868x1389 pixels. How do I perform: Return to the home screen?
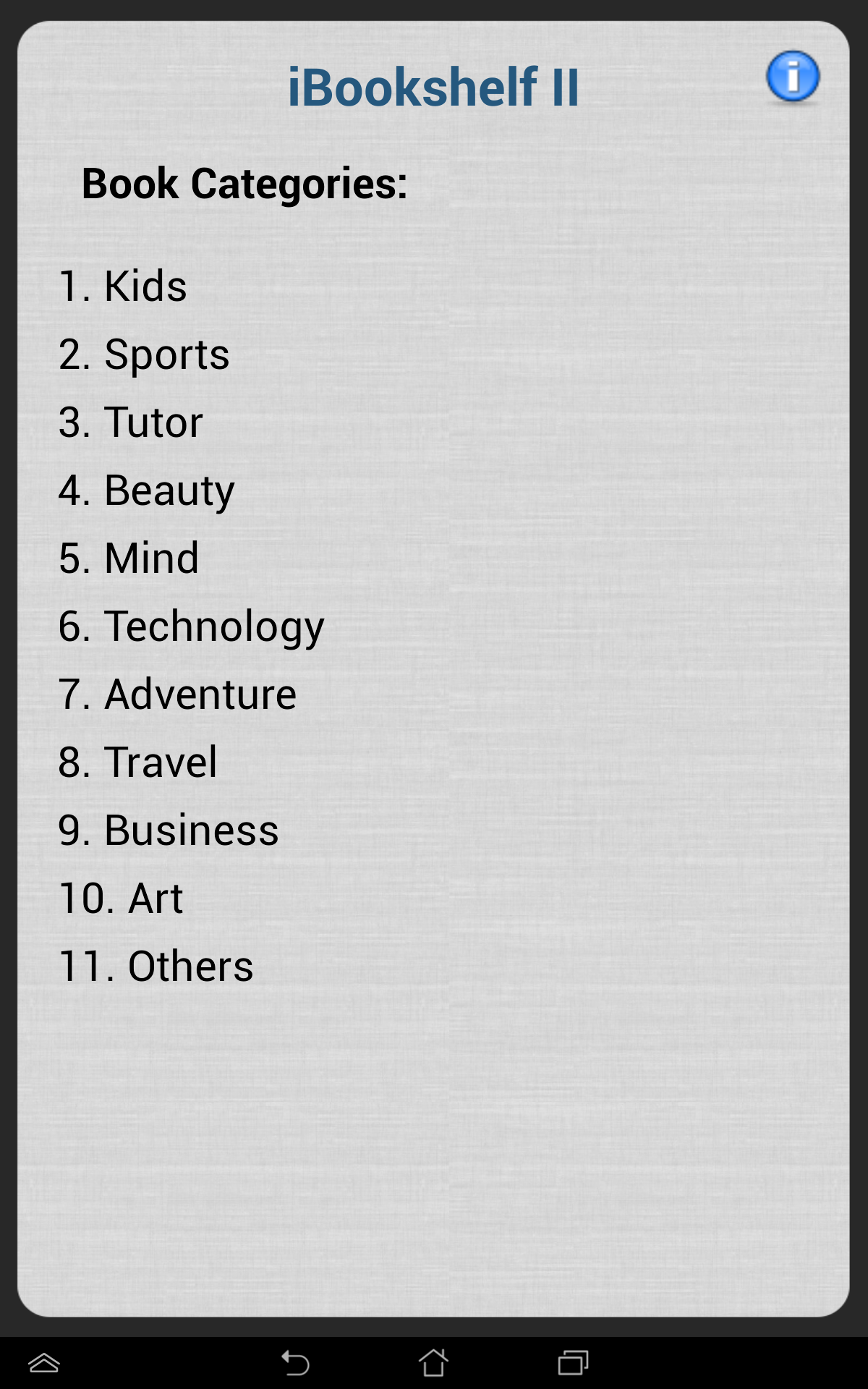click(x=433, y=1363)
